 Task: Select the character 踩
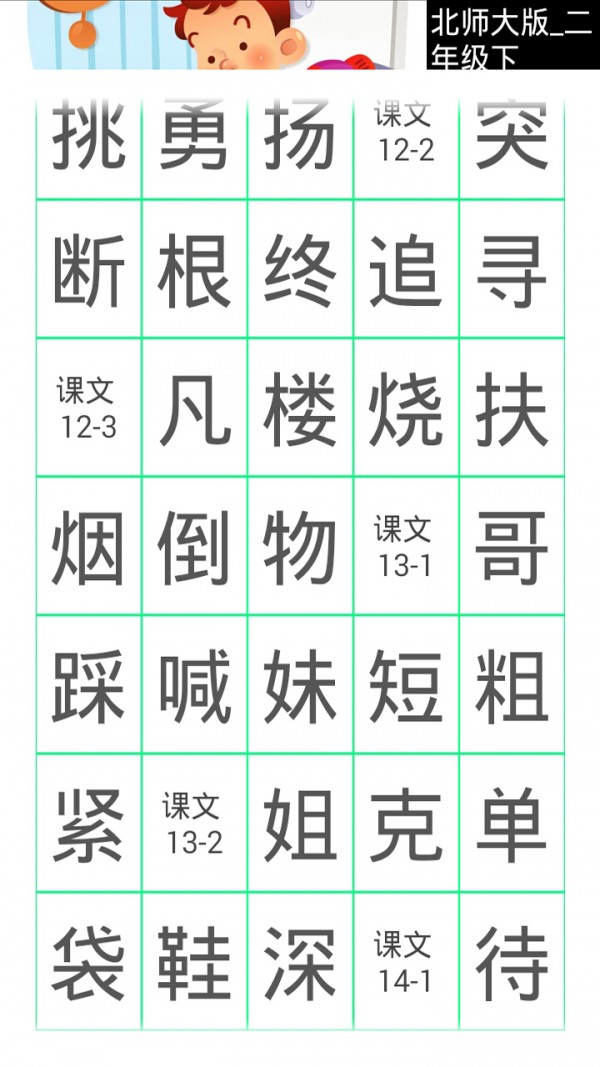tap(89, 685)
